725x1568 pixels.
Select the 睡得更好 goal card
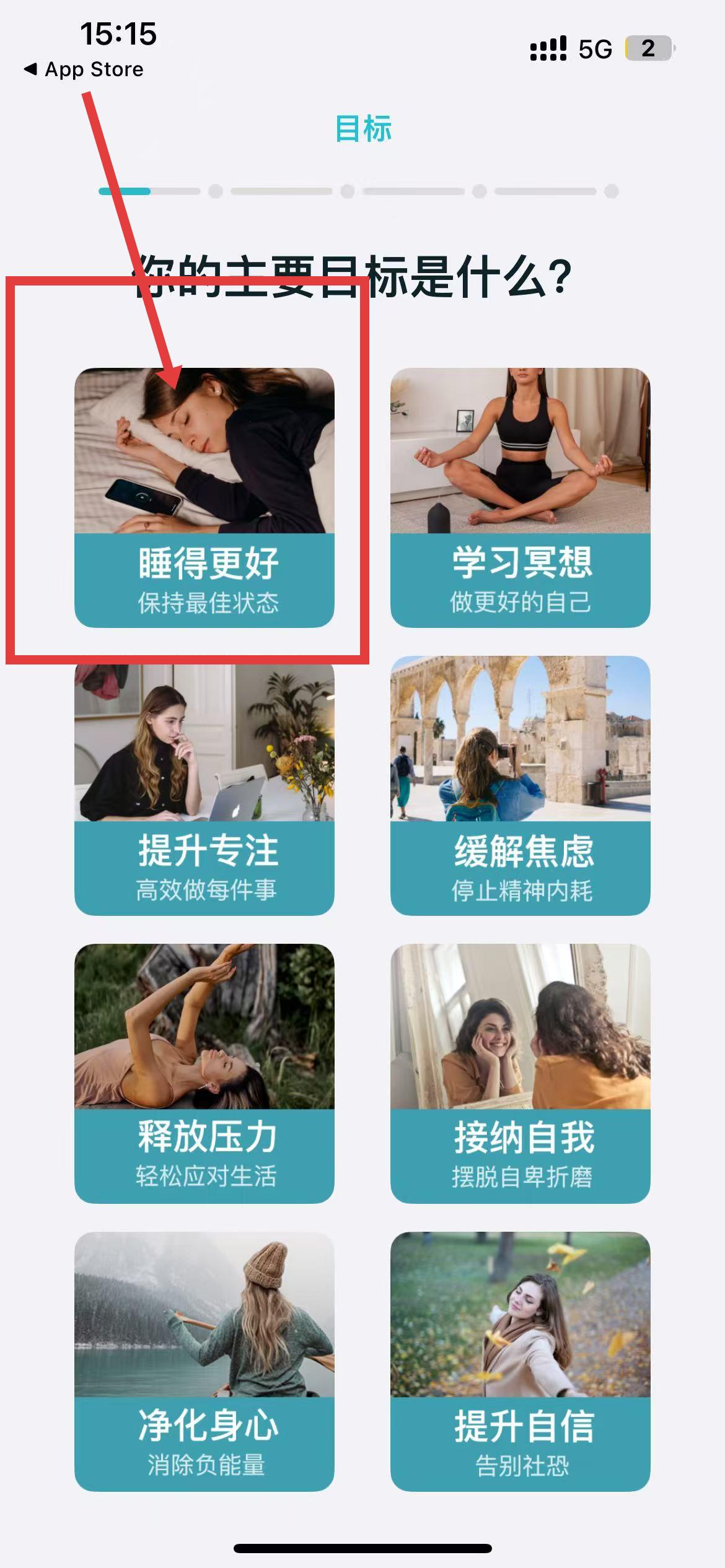(204, 497)
